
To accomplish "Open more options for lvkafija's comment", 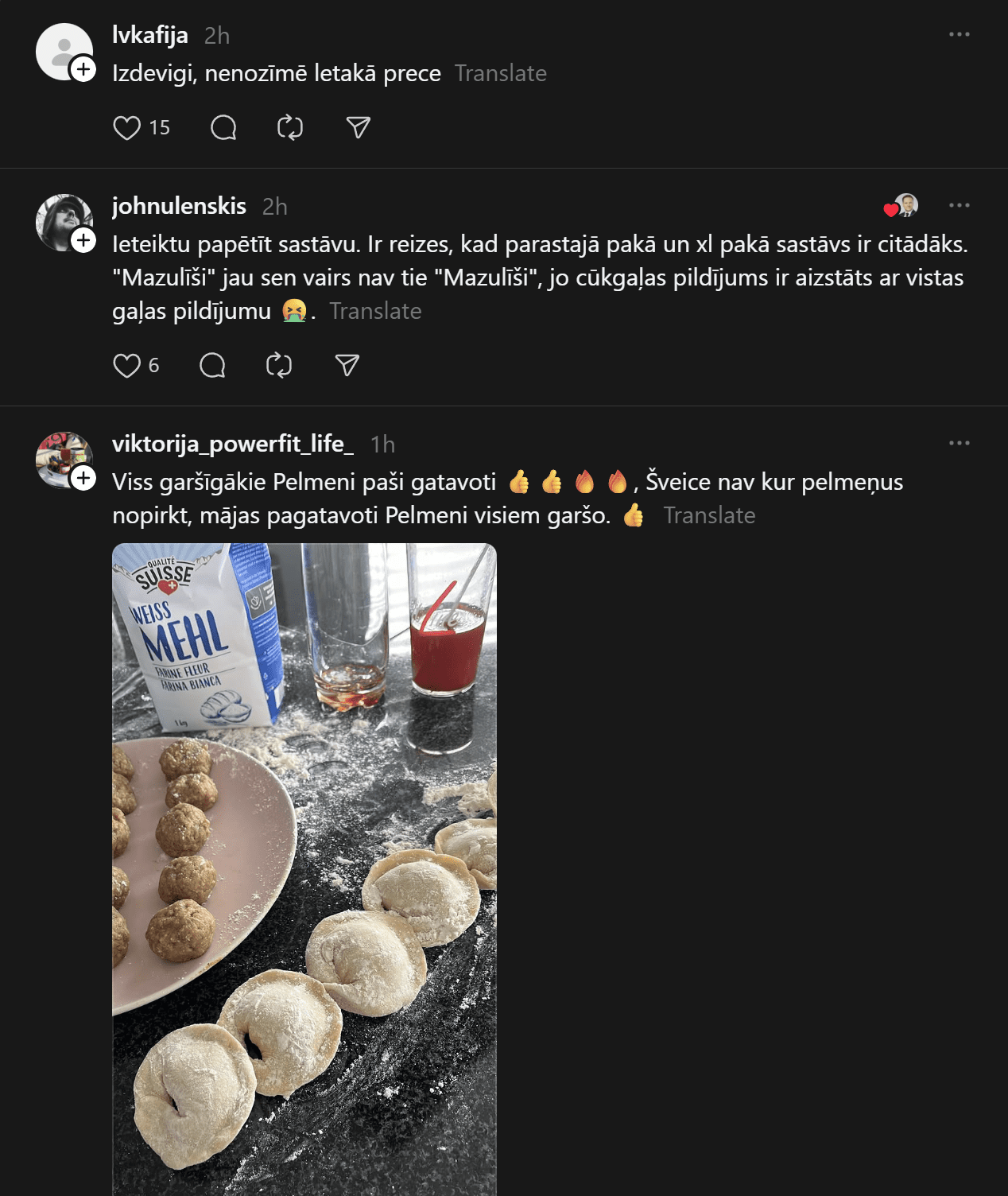I will coord(959,34).
